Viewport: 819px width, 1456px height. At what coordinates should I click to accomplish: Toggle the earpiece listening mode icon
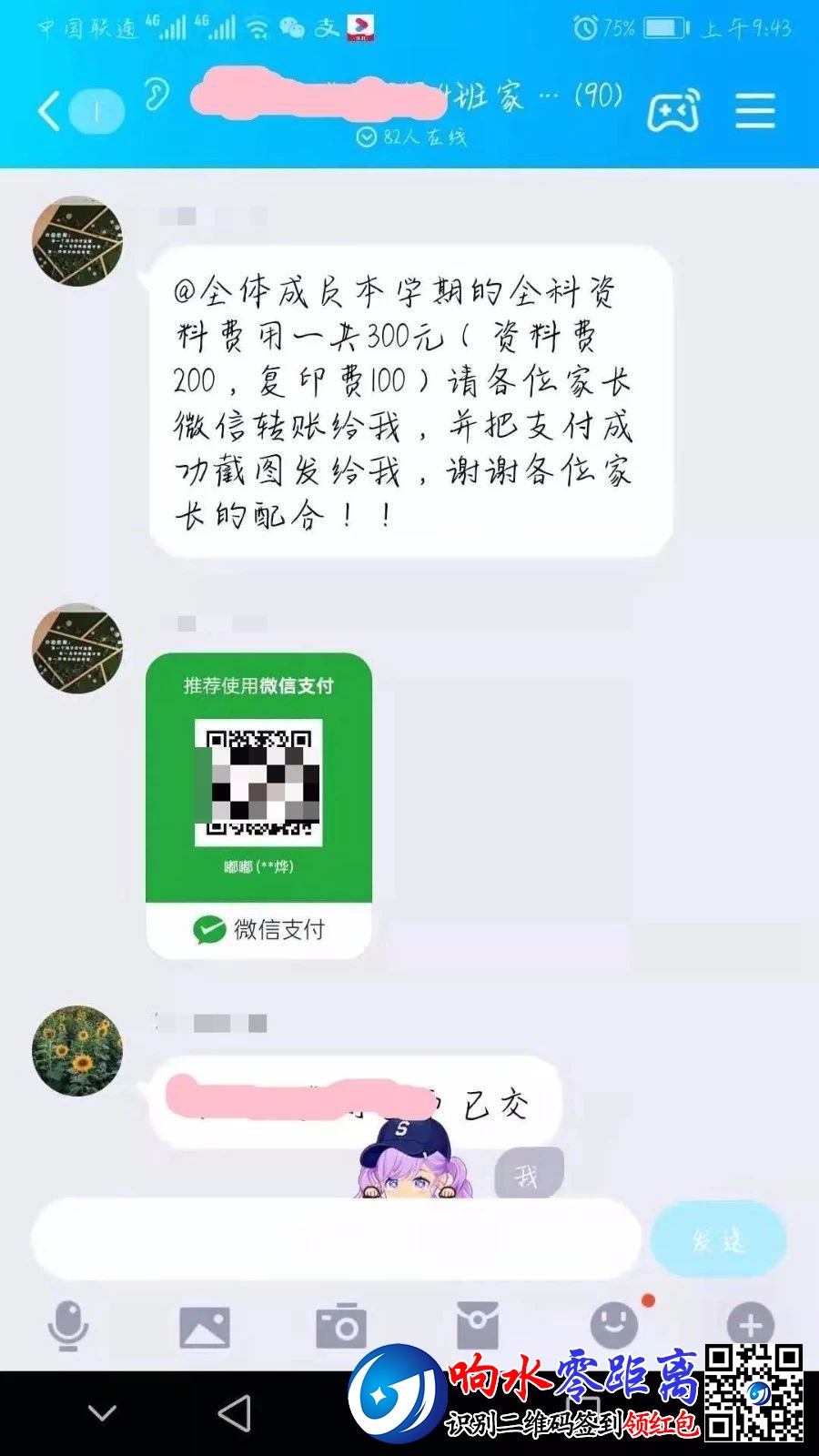(x=157, y=95)
